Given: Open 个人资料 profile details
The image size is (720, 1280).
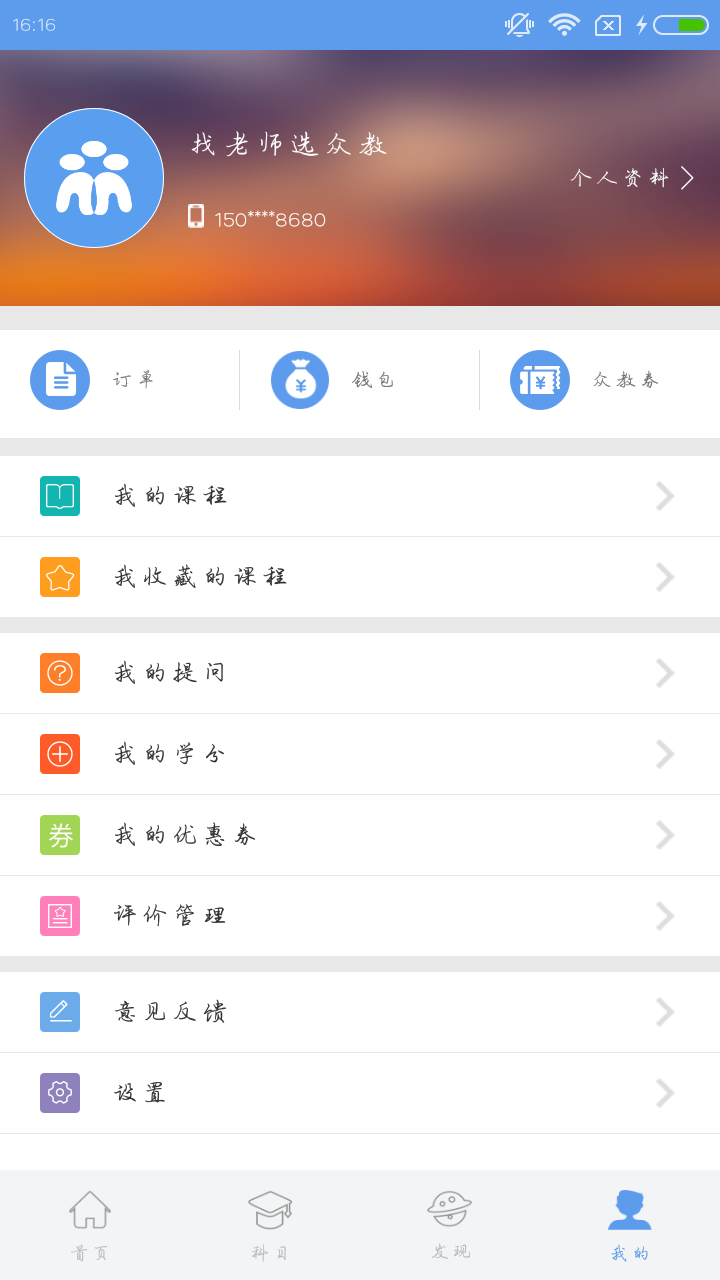Looking at the screenshot, I should (x=632, y=178).
